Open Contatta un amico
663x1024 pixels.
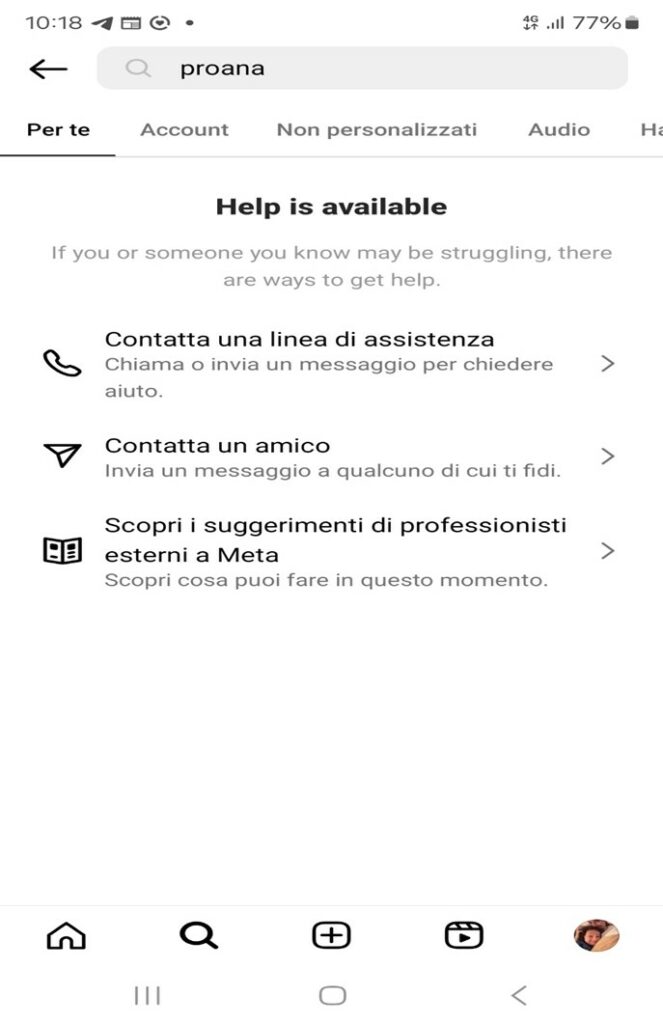coord(330,457)
